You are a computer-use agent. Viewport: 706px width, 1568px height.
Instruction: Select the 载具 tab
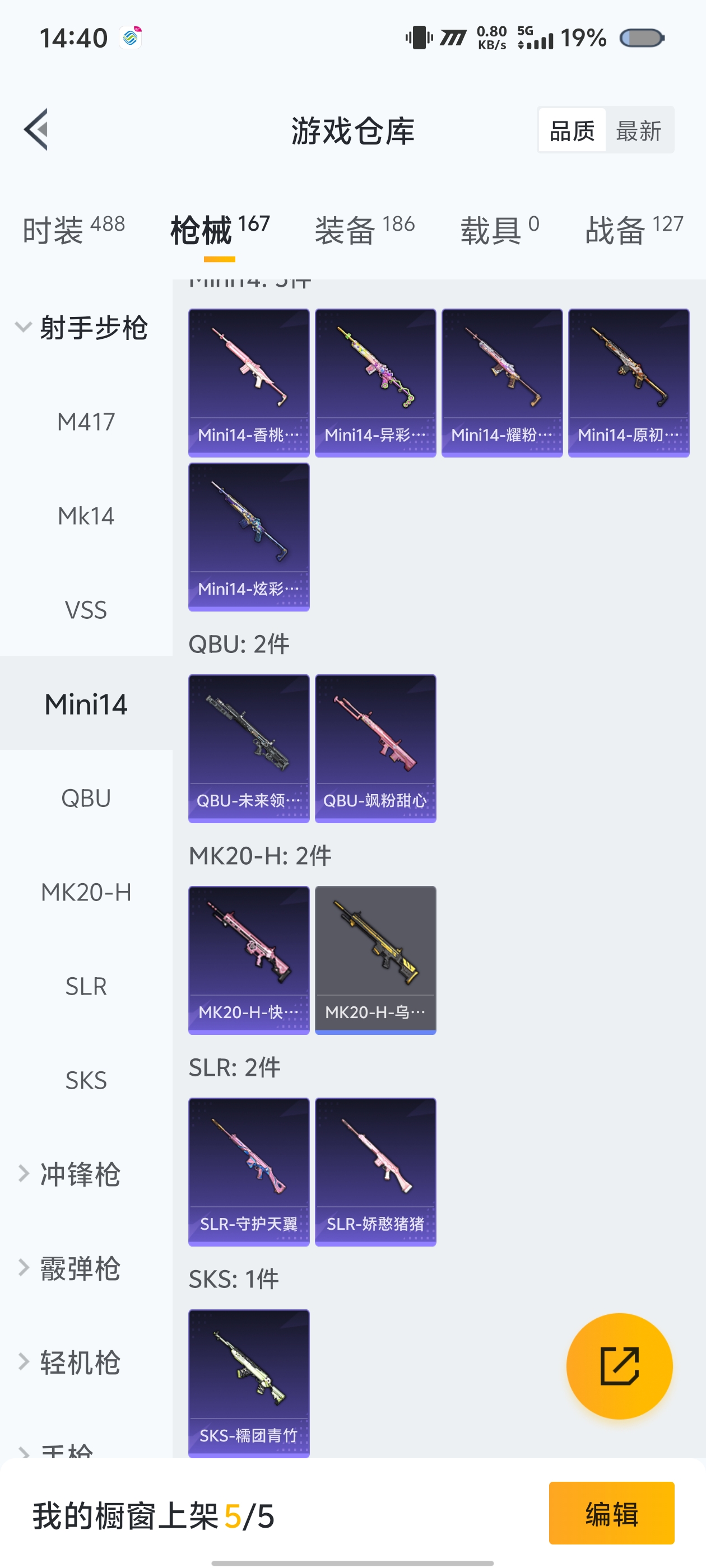[x=499, y=230]
